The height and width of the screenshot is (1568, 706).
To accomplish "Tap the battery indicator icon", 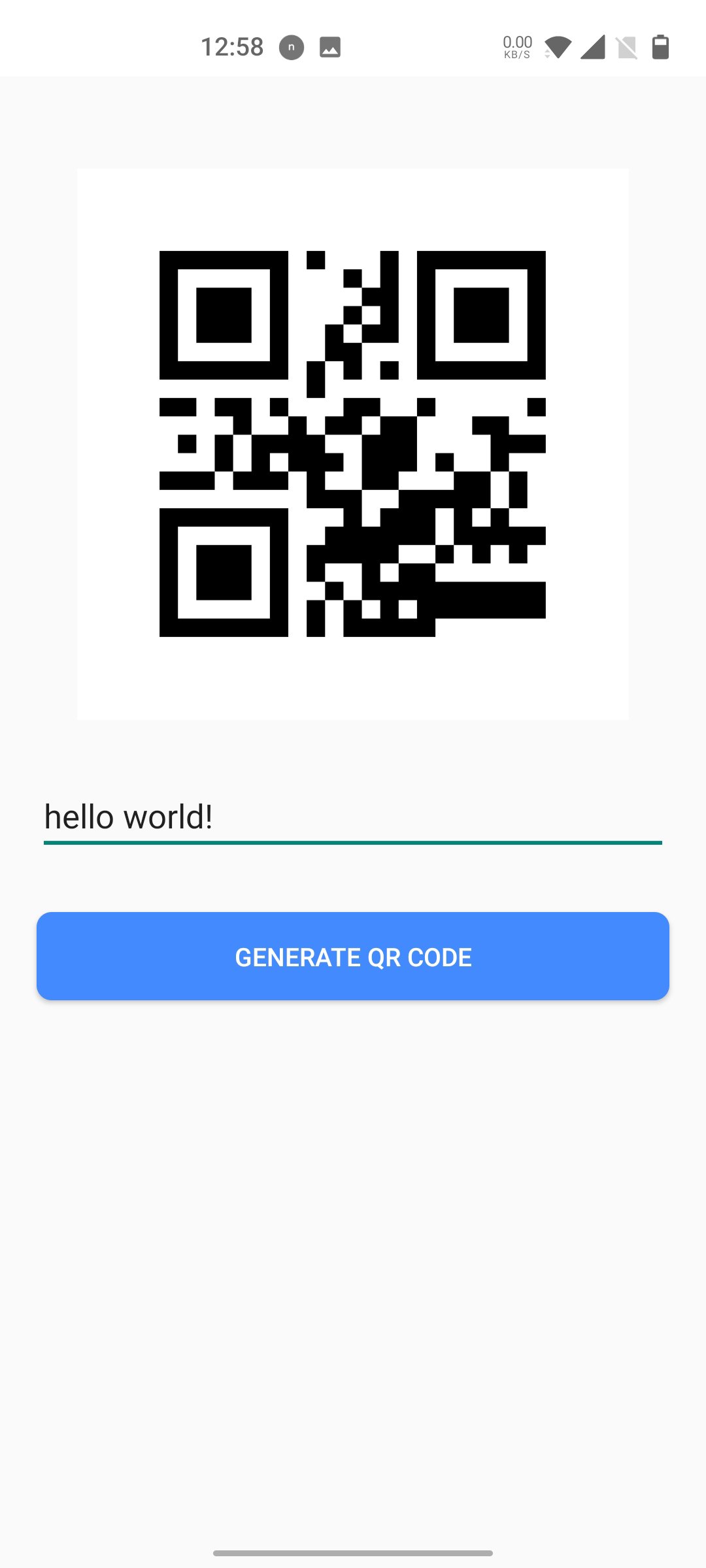I will (x=662, y=46).
